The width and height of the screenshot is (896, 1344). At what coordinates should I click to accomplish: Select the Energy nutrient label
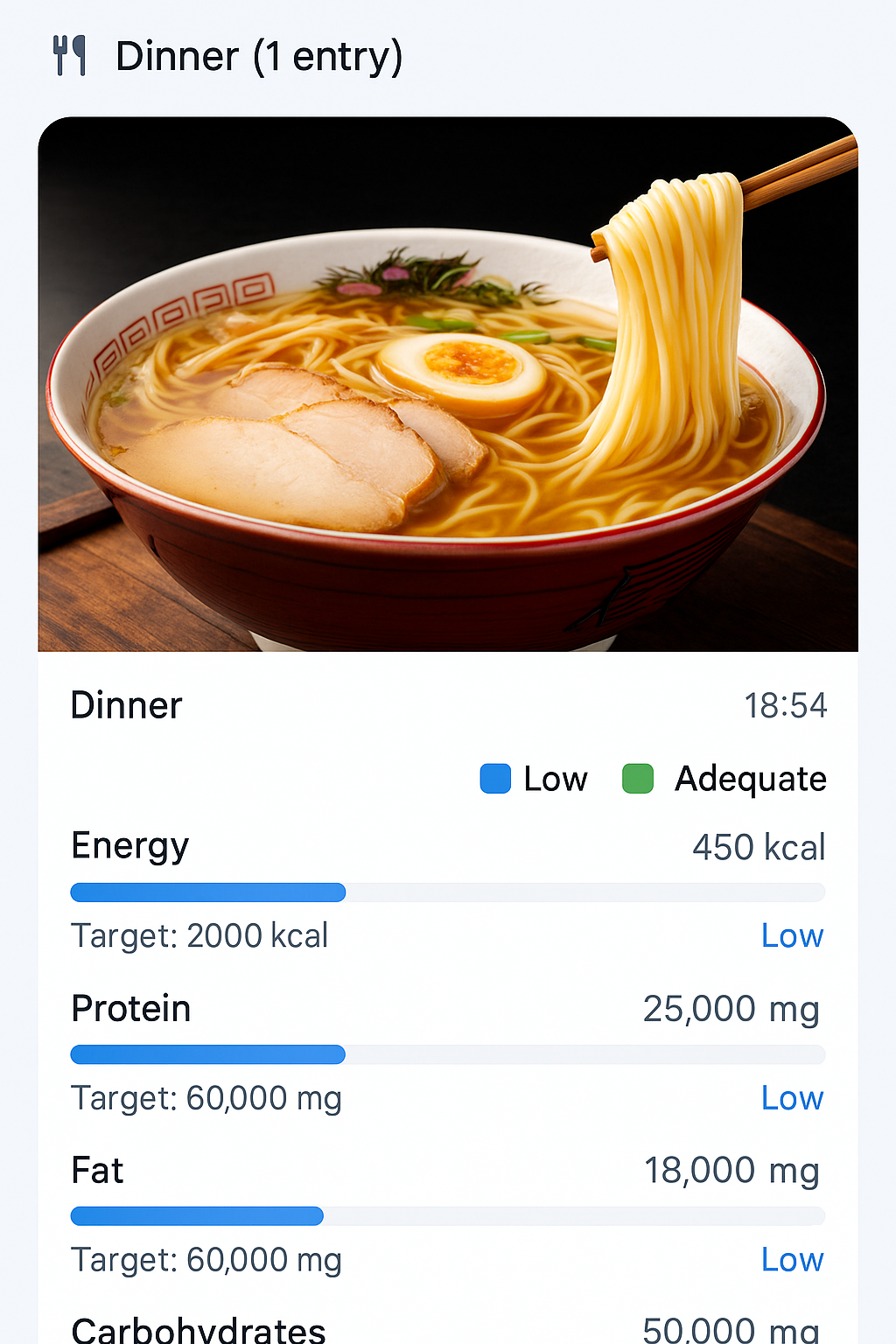(129, 845)
